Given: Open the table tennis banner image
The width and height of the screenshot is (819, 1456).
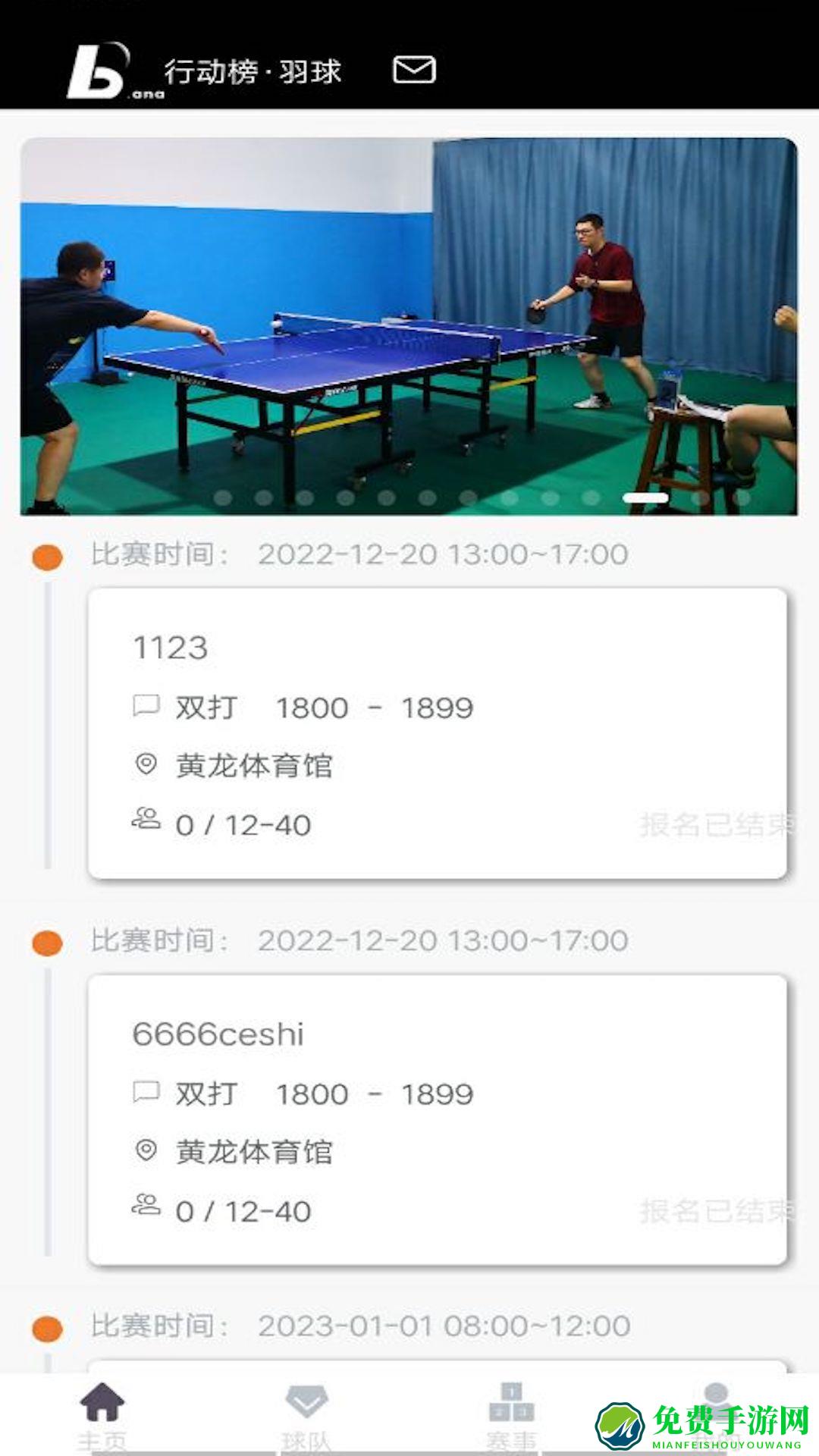Looking at the screenshot, I should (409, 326).
